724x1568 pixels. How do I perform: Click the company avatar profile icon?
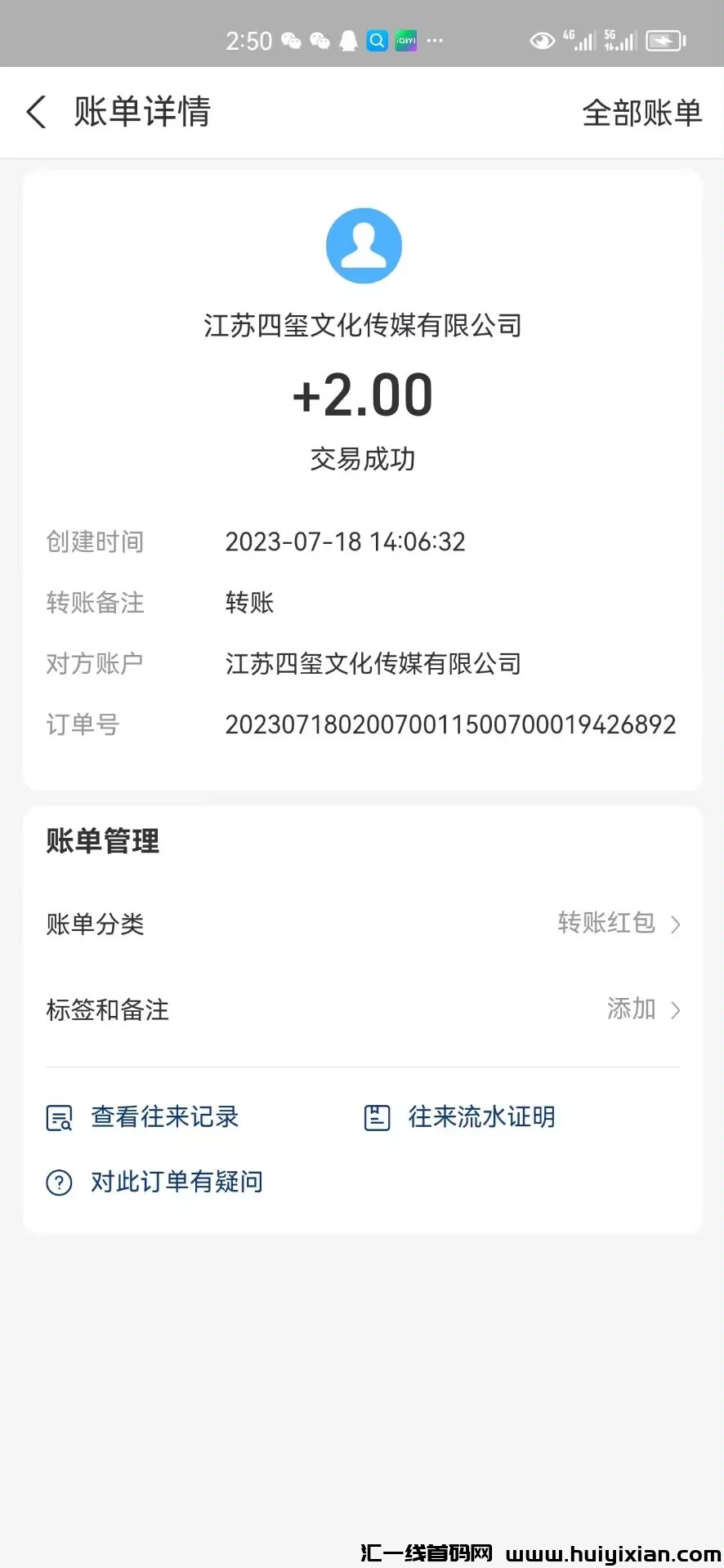coord(364,245)
